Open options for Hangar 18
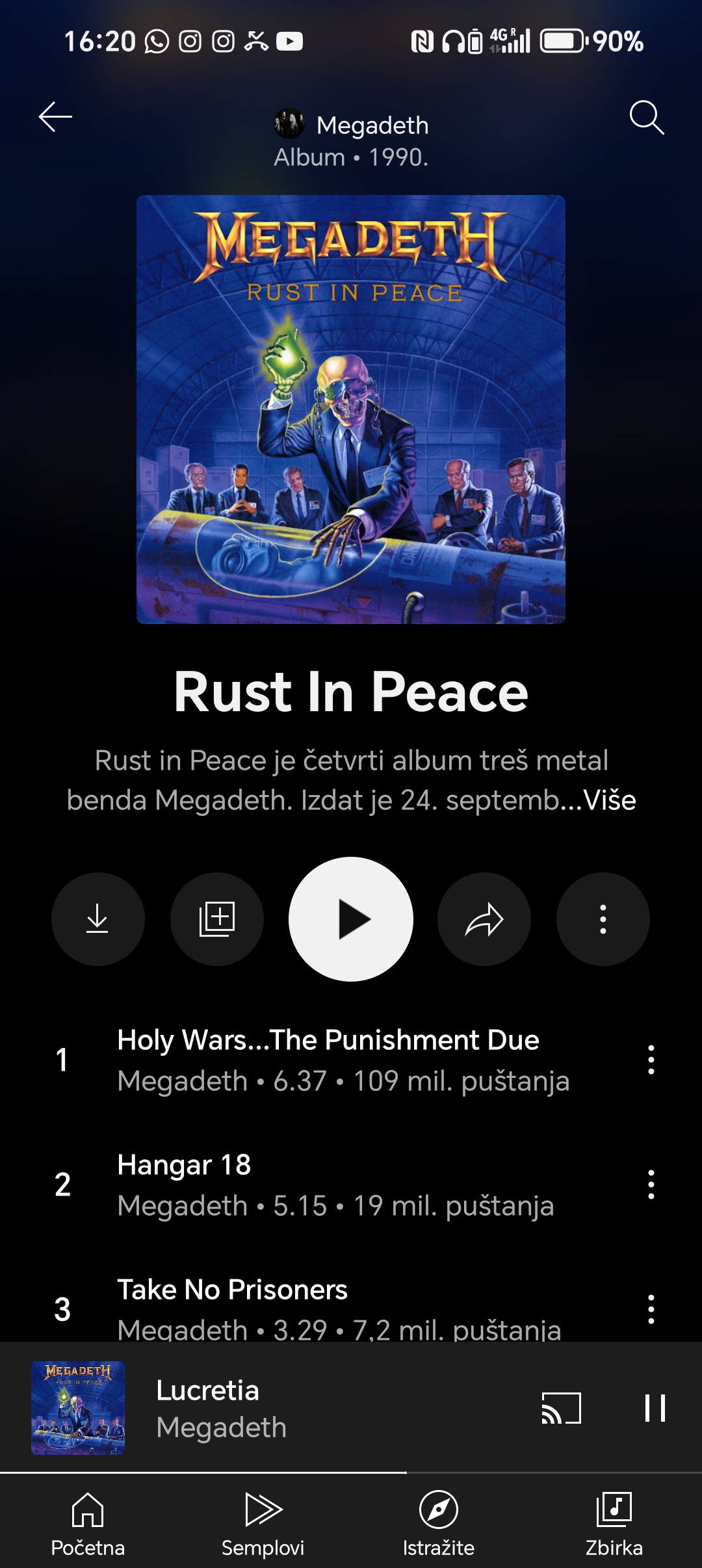The image size is (702, 1568). pyautogui.click(x=651, y=1184)
